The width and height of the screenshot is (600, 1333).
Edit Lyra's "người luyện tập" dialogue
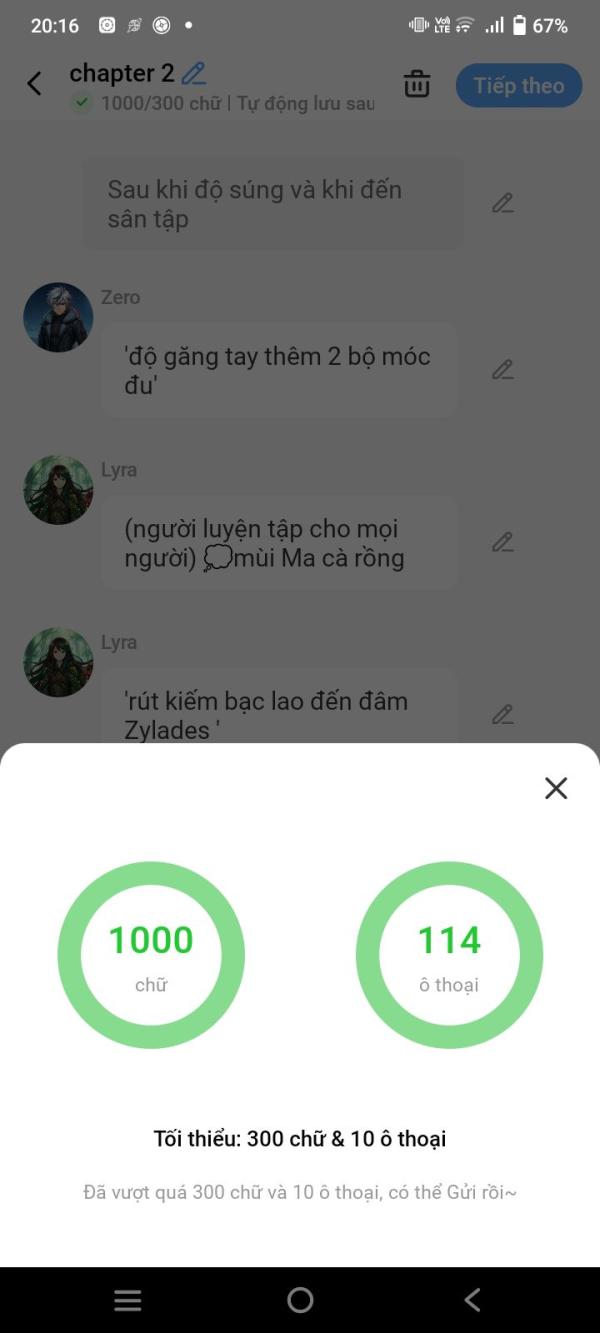[502, 543]
